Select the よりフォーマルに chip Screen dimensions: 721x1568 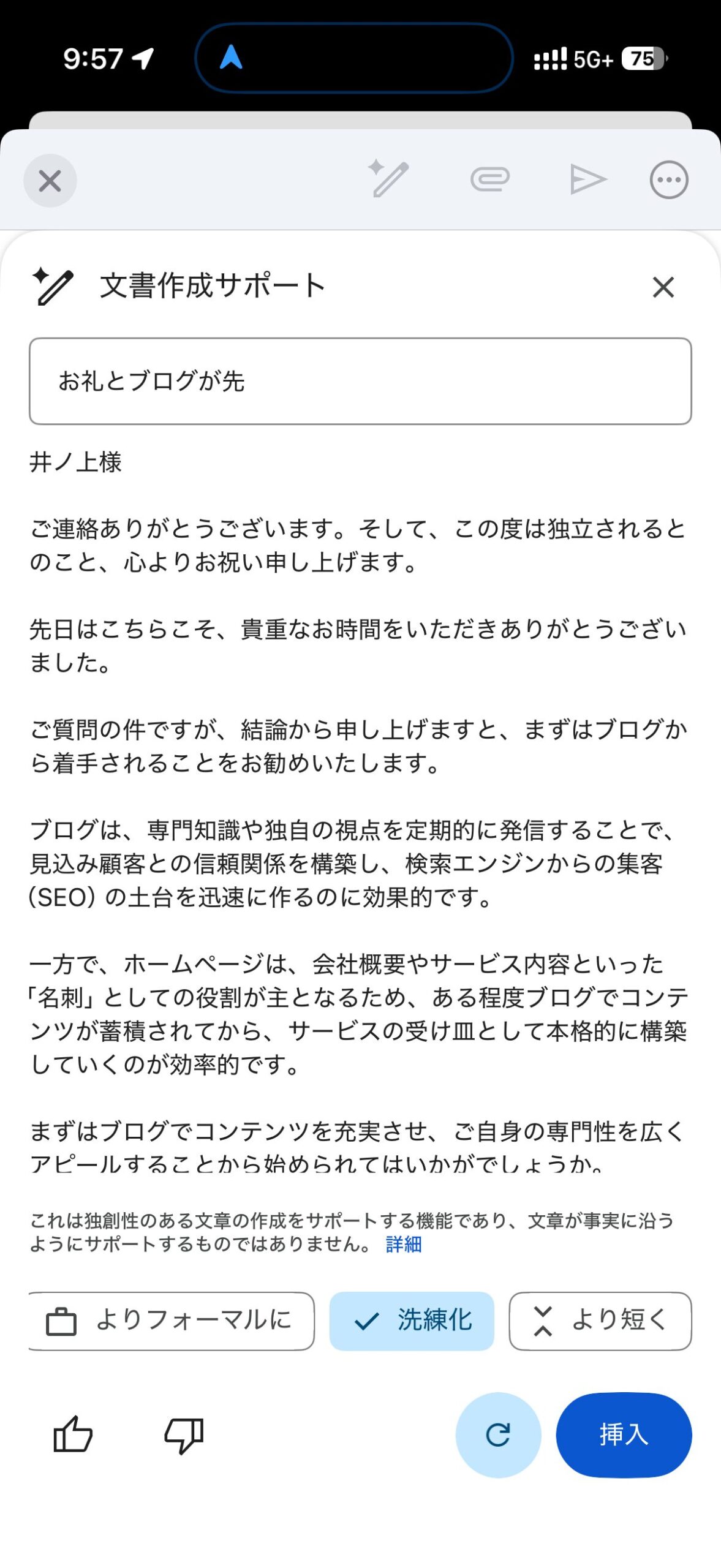(172, 1321)
